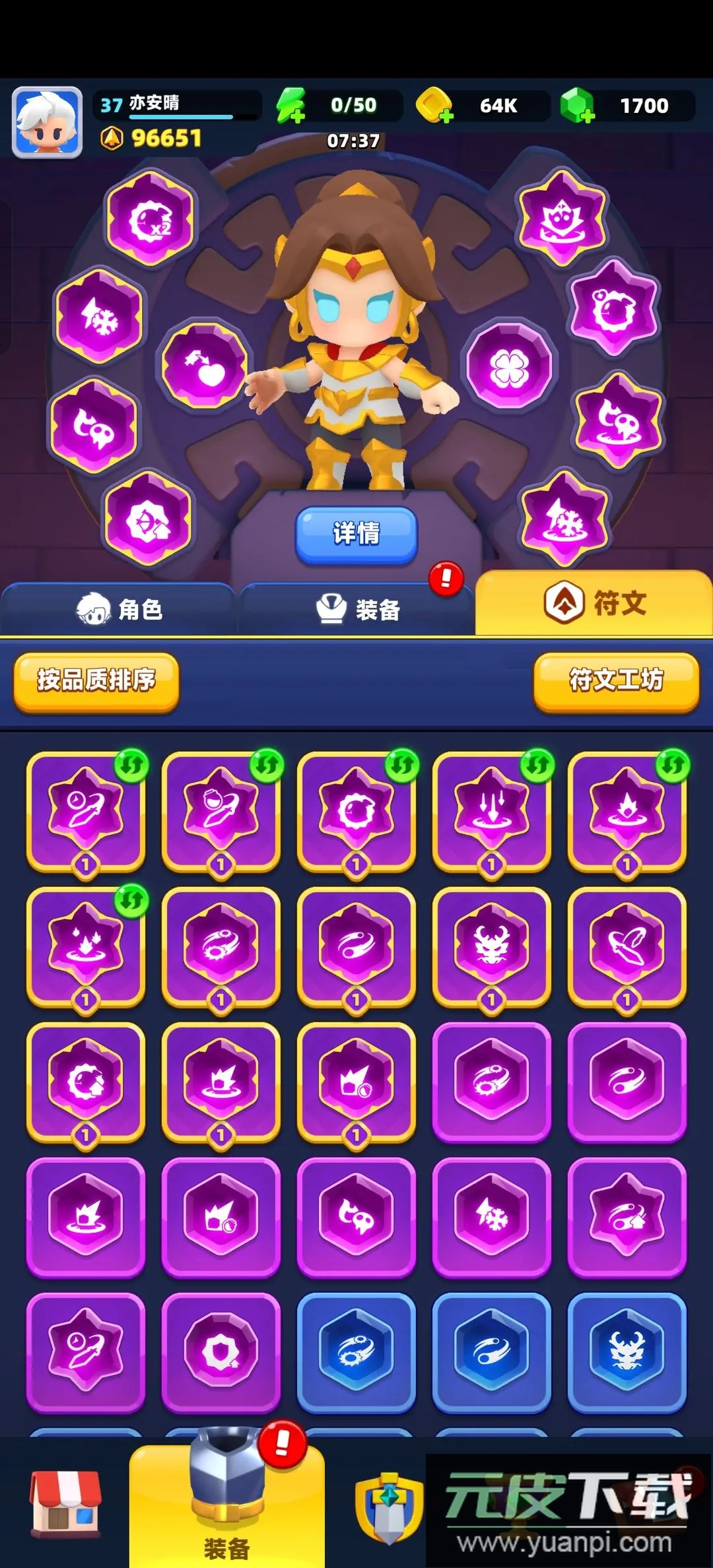Open the 详情 details button

[x=356, y=533]
